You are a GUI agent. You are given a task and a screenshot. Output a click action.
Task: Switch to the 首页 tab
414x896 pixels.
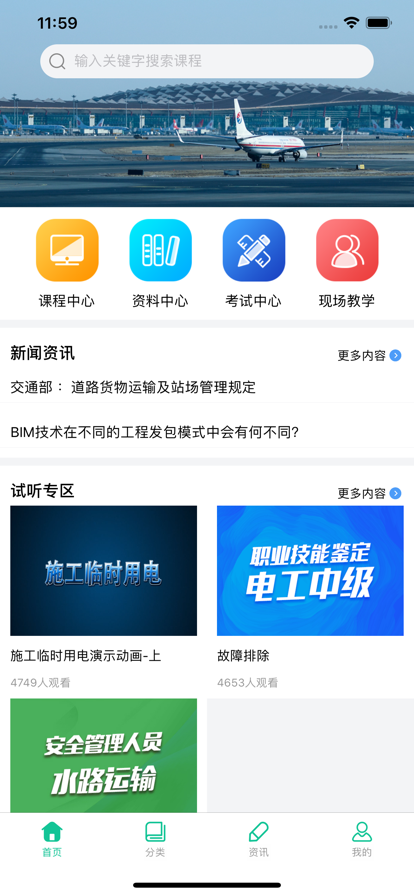(52, 839)
